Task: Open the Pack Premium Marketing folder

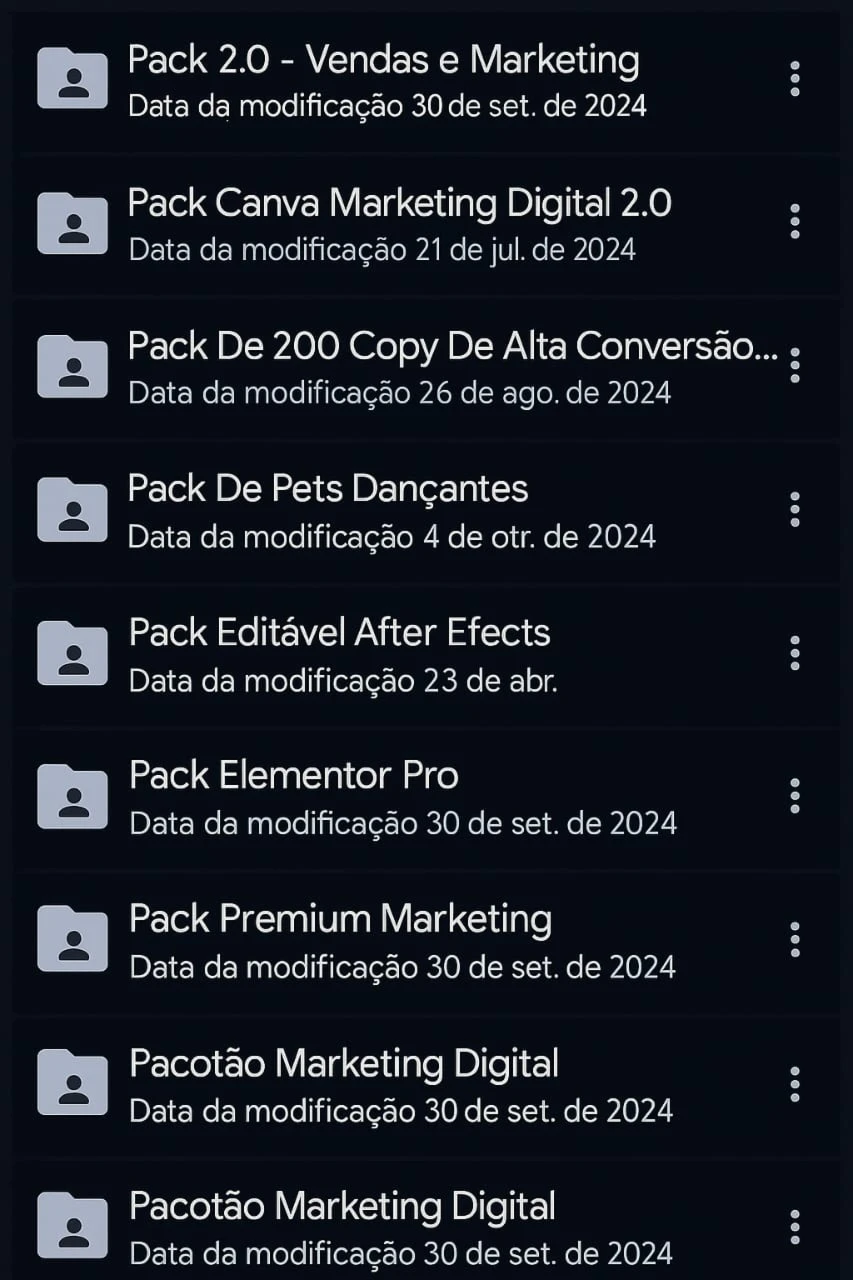Action: point(340,920)
